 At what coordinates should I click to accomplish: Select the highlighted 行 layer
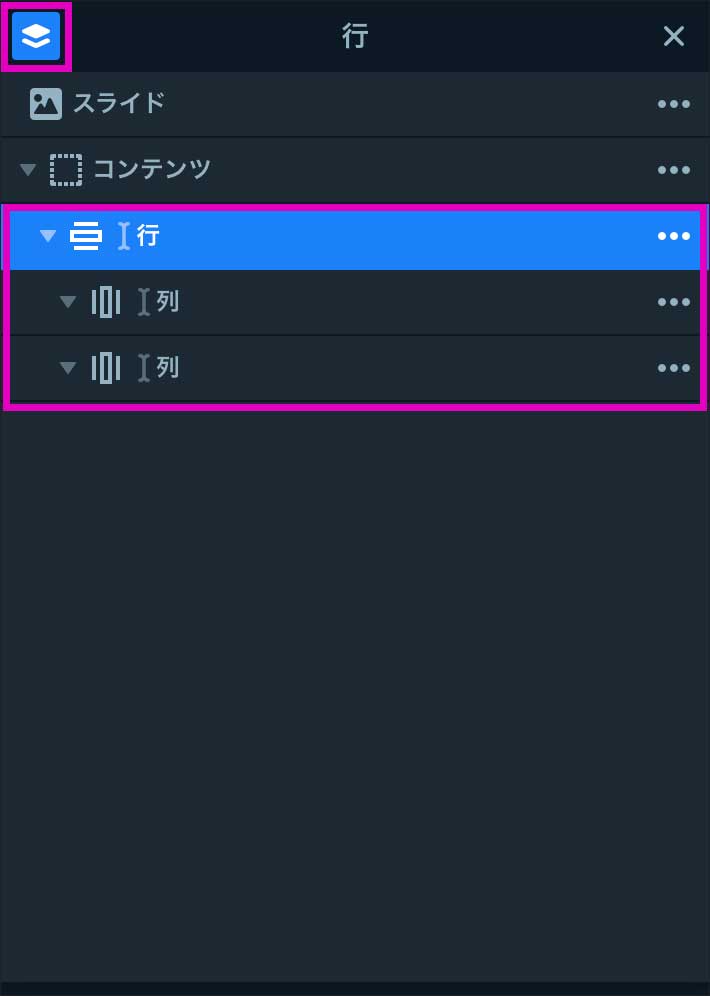tap(148, 236)
